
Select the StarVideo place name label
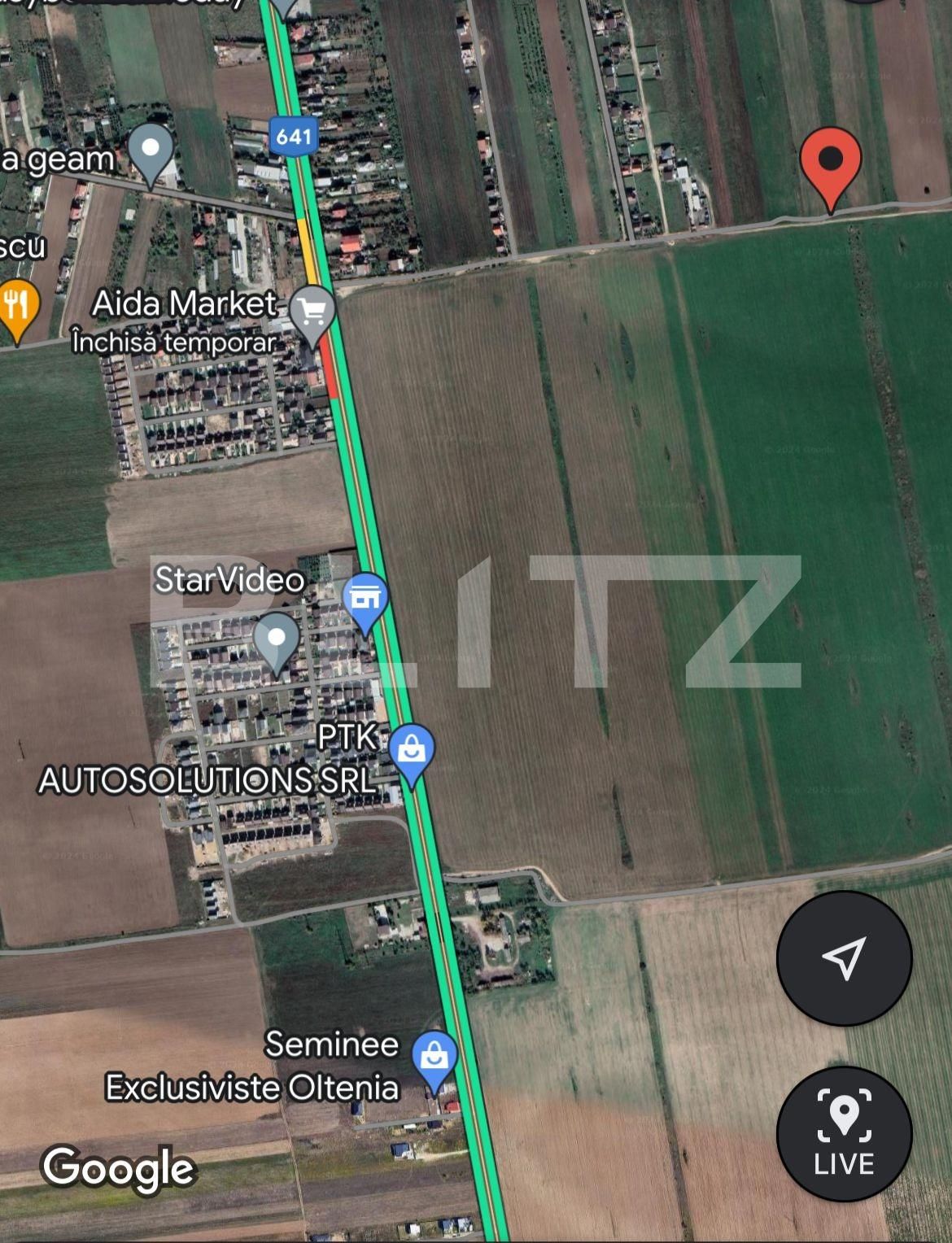pyautogui.click(x=229, y=581)
